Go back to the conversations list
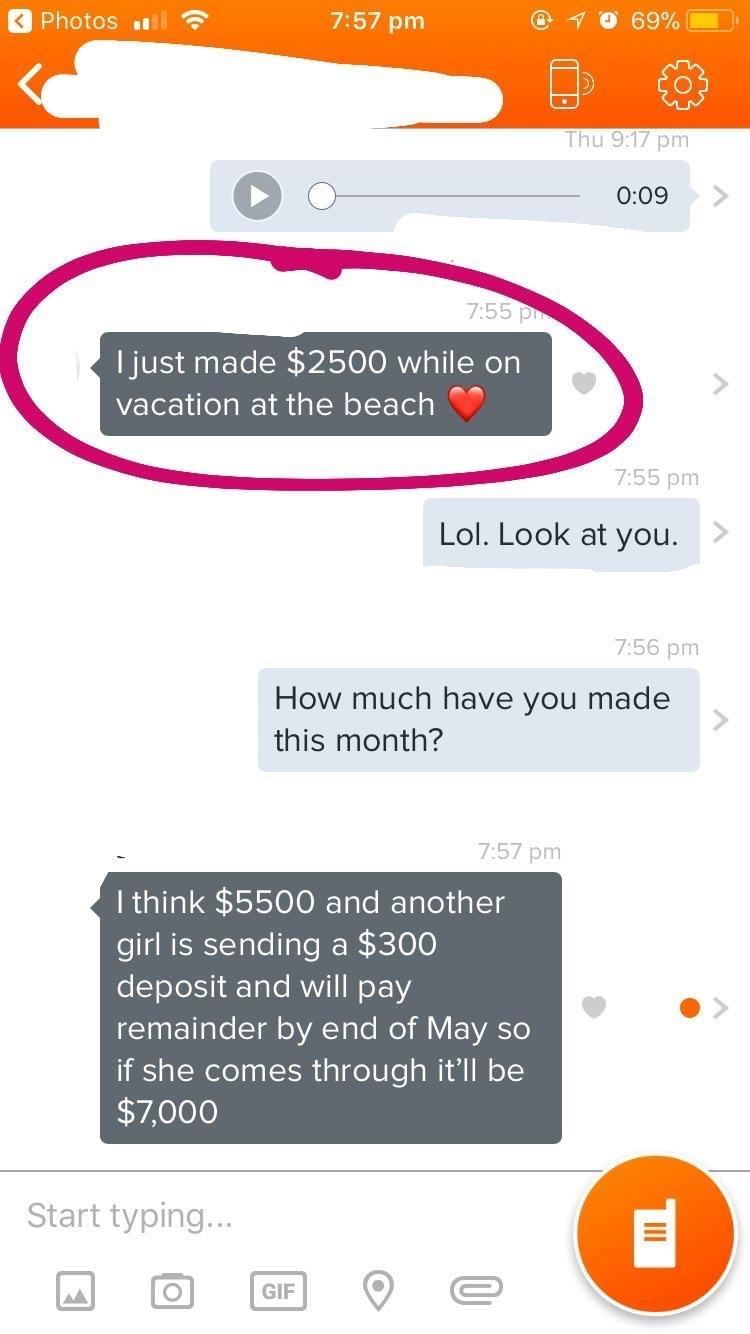Image resolution: width=750 pixels, height=1334 pixels. tap(30, 87)
